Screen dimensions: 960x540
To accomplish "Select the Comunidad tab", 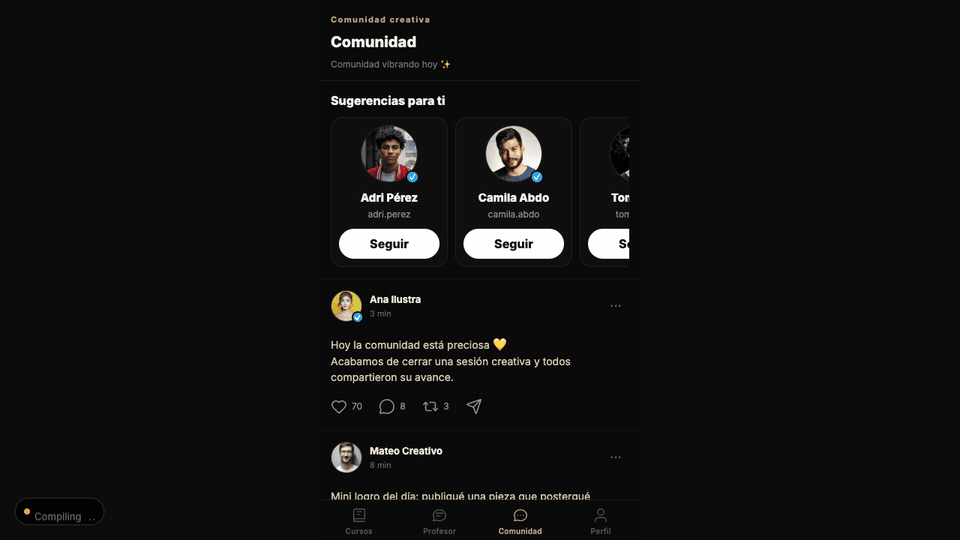I will coord(520,521).
